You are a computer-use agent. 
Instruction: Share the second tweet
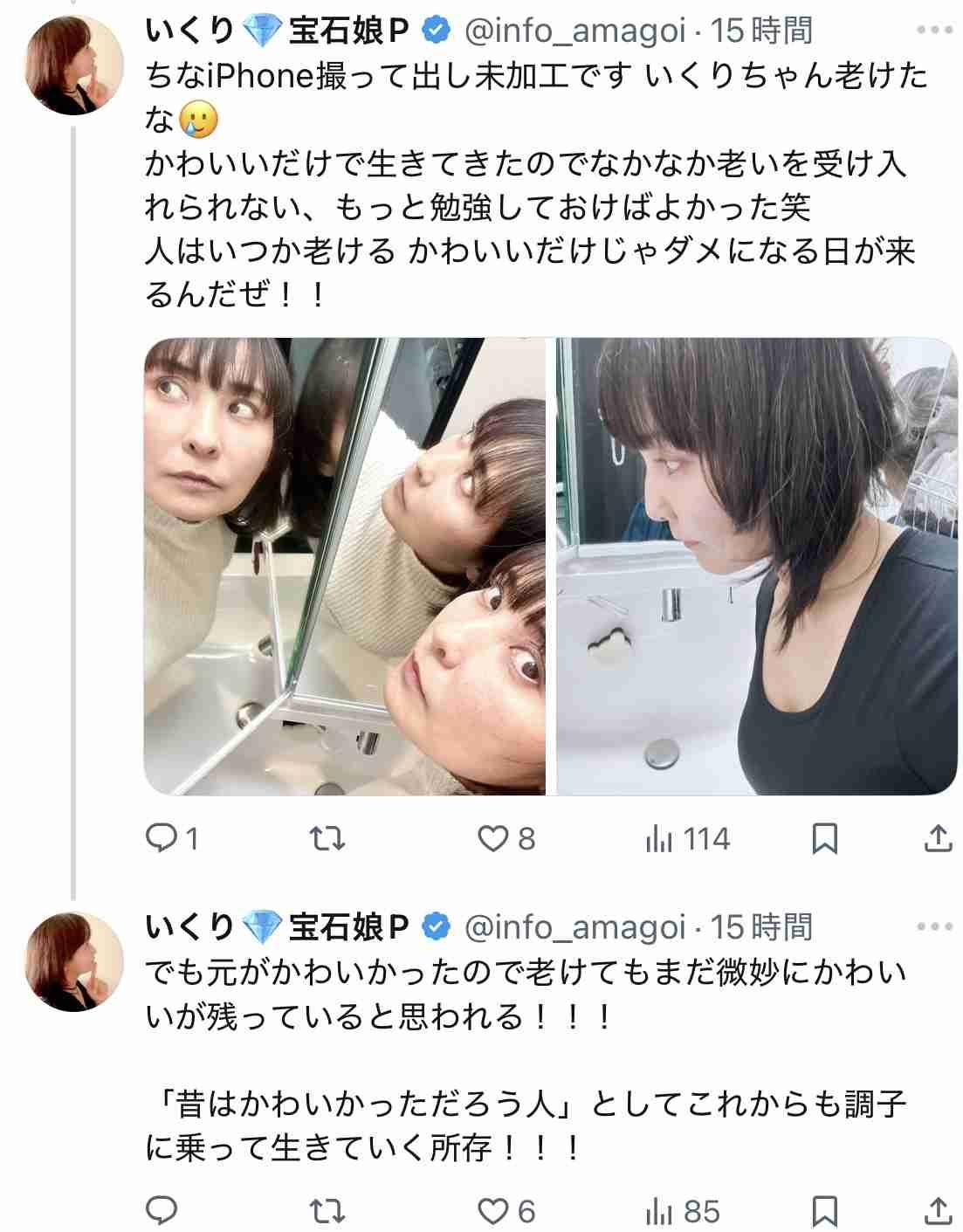(937, 1211)
